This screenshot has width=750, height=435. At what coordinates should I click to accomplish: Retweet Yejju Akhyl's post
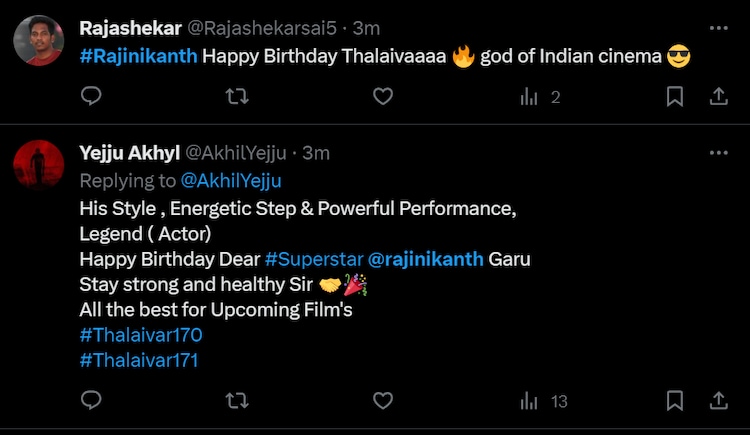237,400
